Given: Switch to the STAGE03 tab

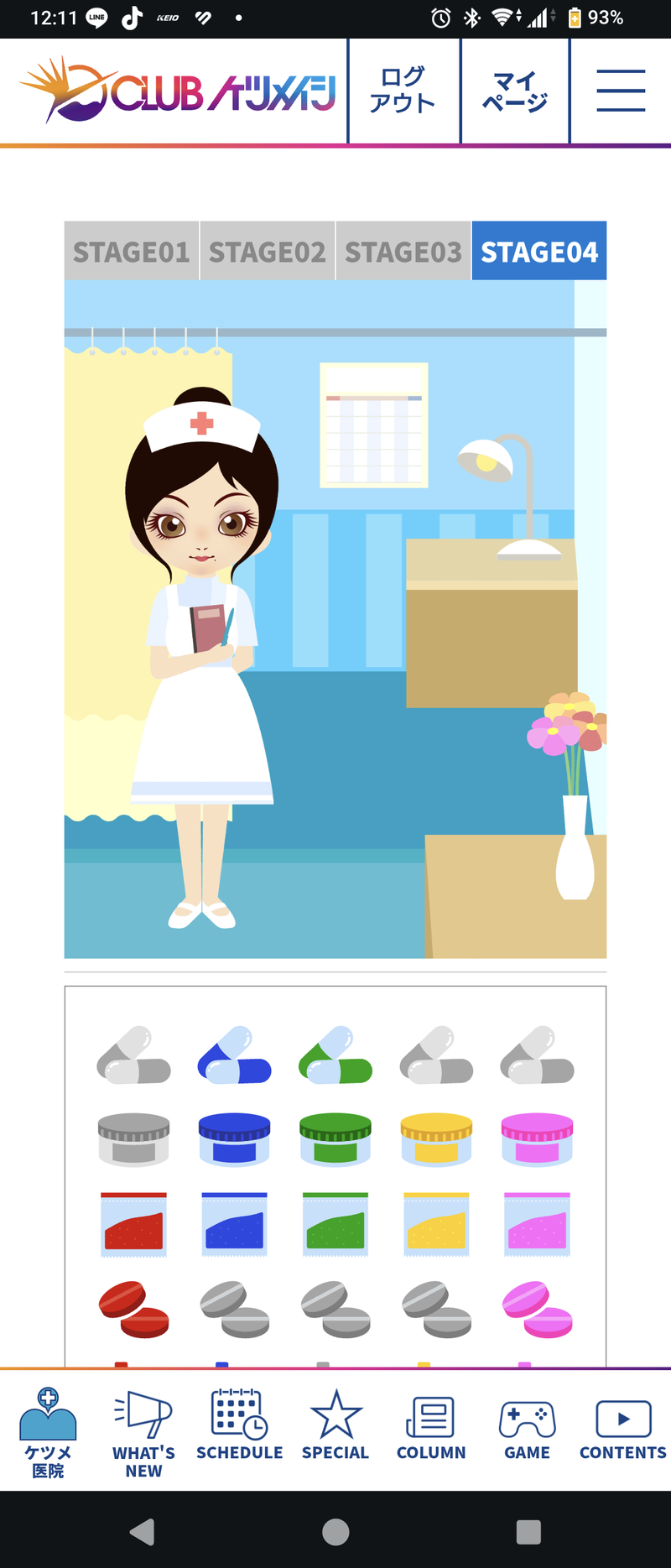Looking at the screenshot, I should pos(403,251).
